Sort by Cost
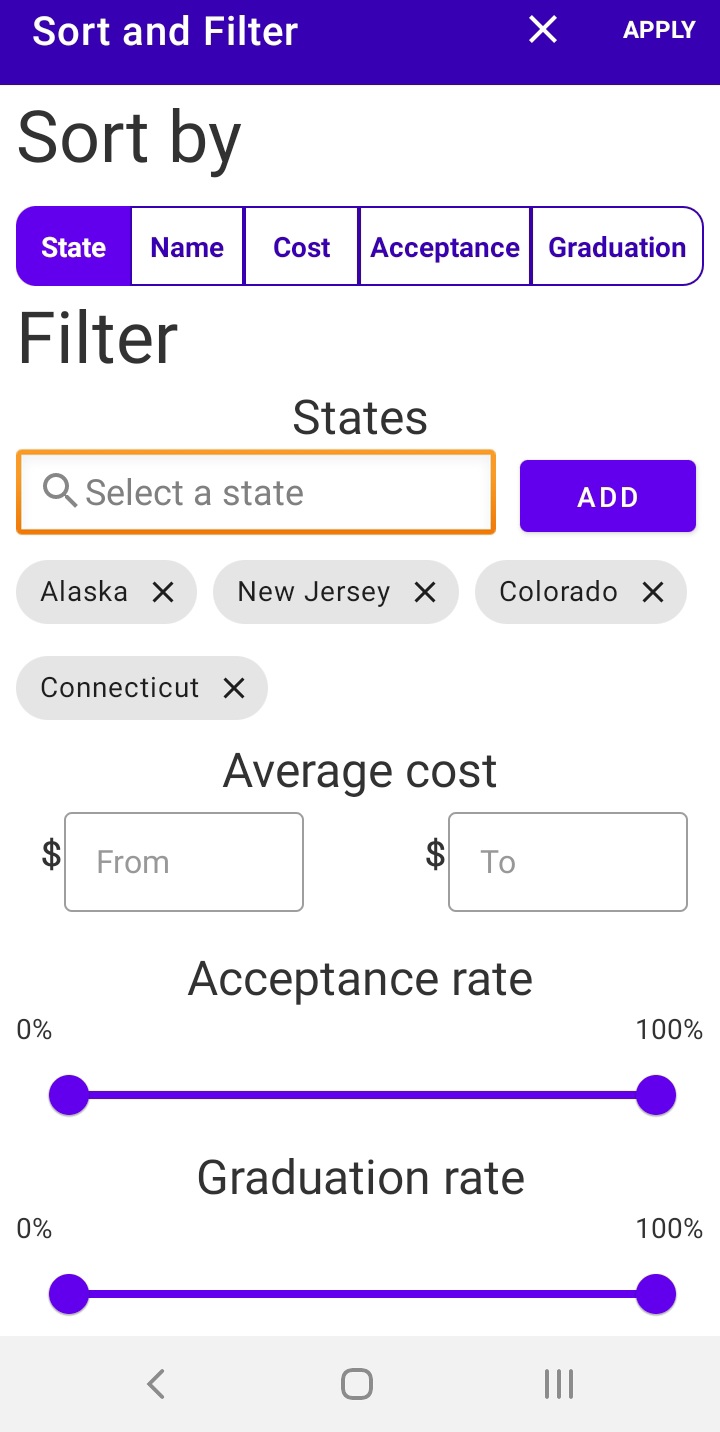 pyautogui.click(x=302, y=247)
